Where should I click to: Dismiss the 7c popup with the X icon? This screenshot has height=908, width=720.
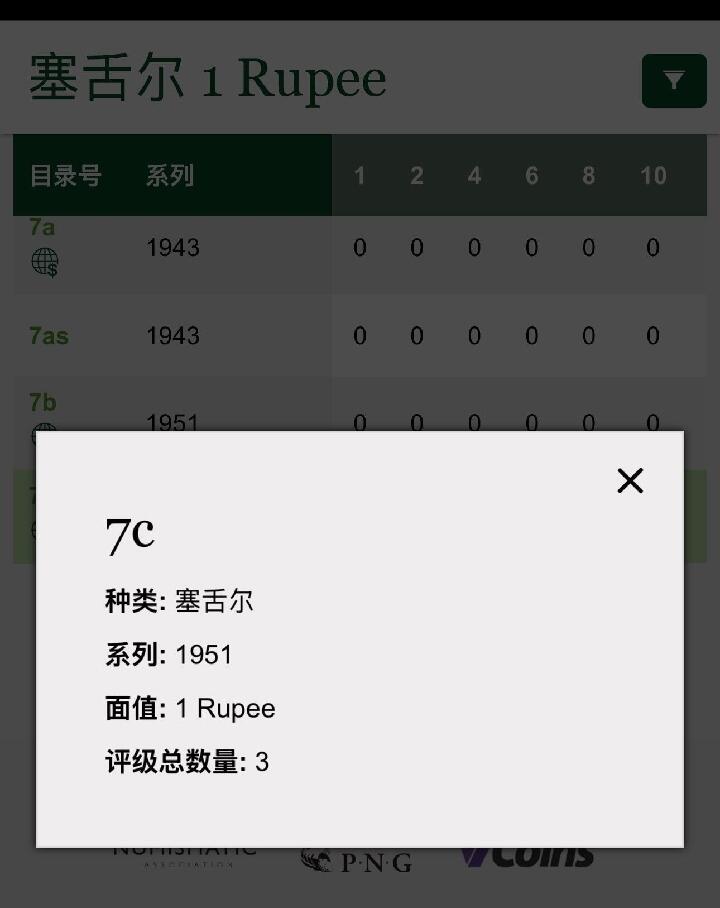click(x=630, y=481)
